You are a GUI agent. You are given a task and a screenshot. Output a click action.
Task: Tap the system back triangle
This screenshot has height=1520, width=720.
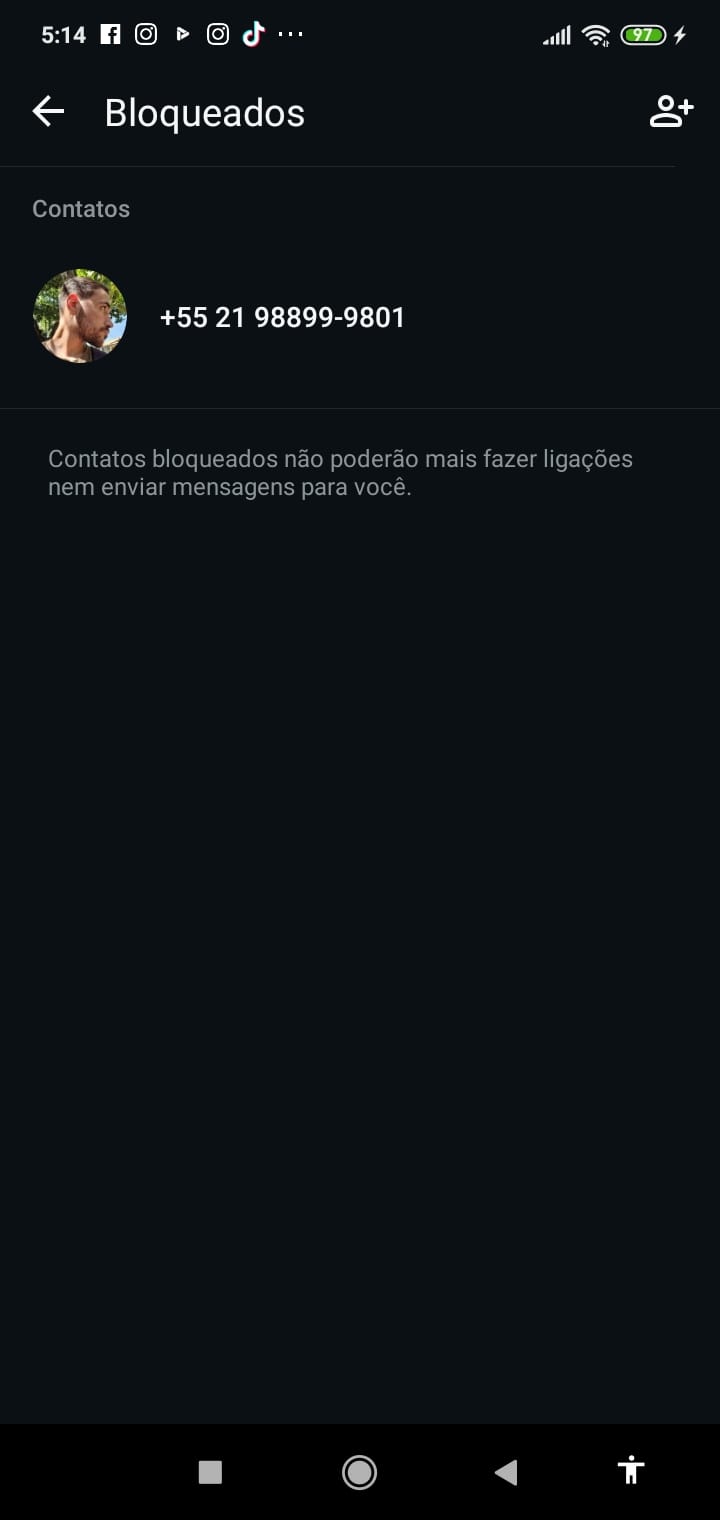click(x=506, y=1471)
